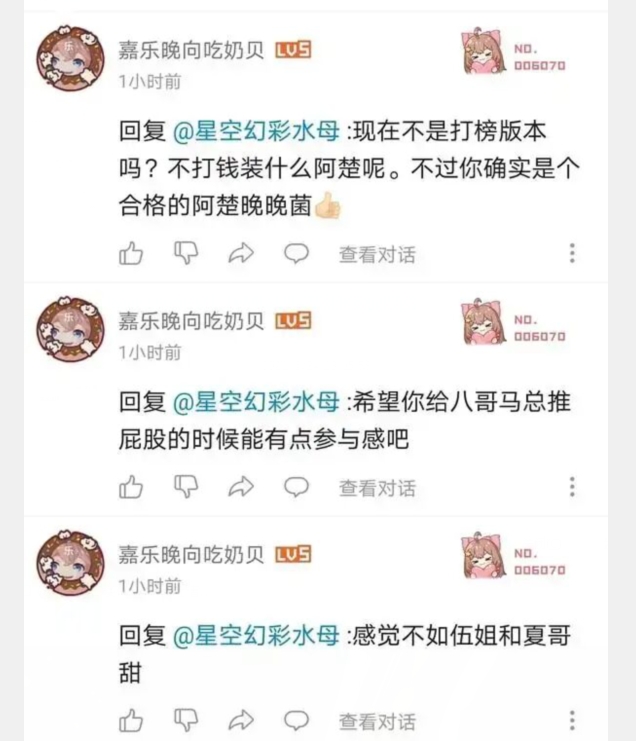Like the comment about 伍姐和夏哥
The height and width of the screenshot is (741, 636).
click(x=131, y=720)
